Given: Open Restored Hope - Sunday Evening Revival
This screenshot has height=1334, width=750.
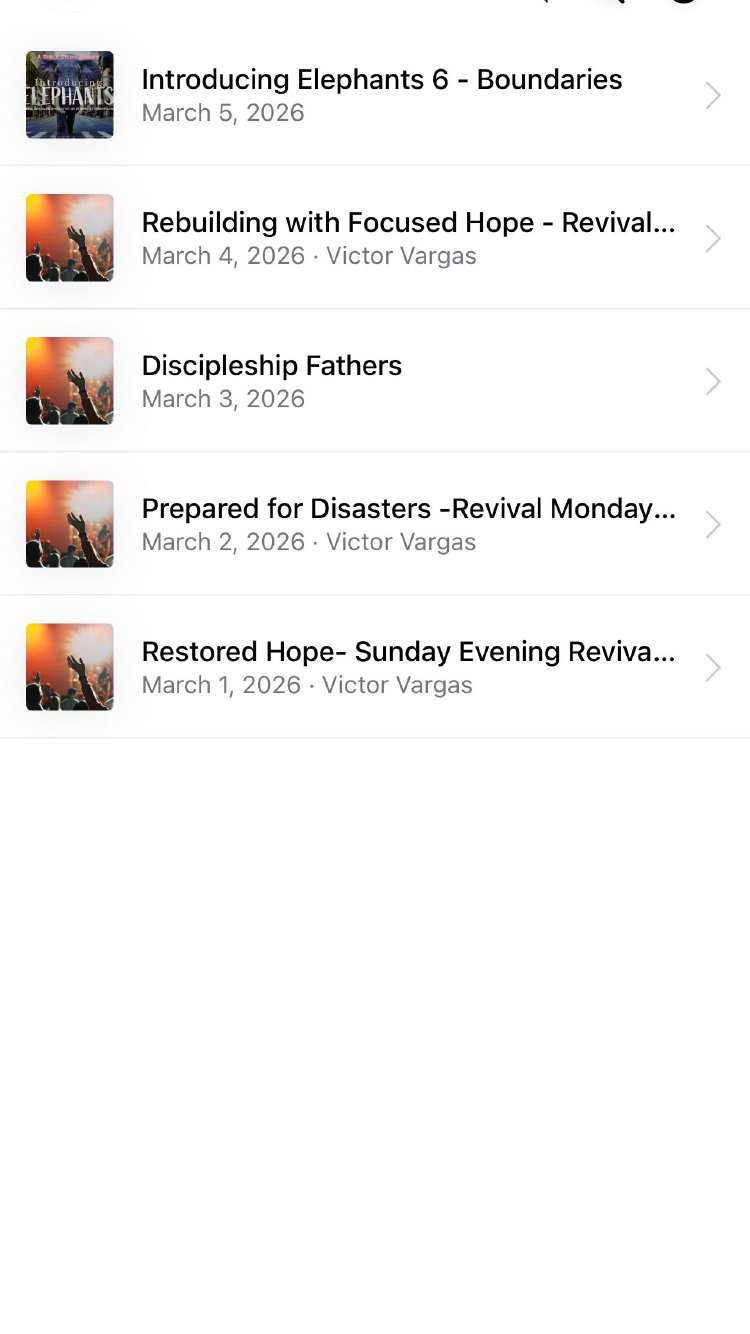Looking at the screenshot, I should 407,667.
